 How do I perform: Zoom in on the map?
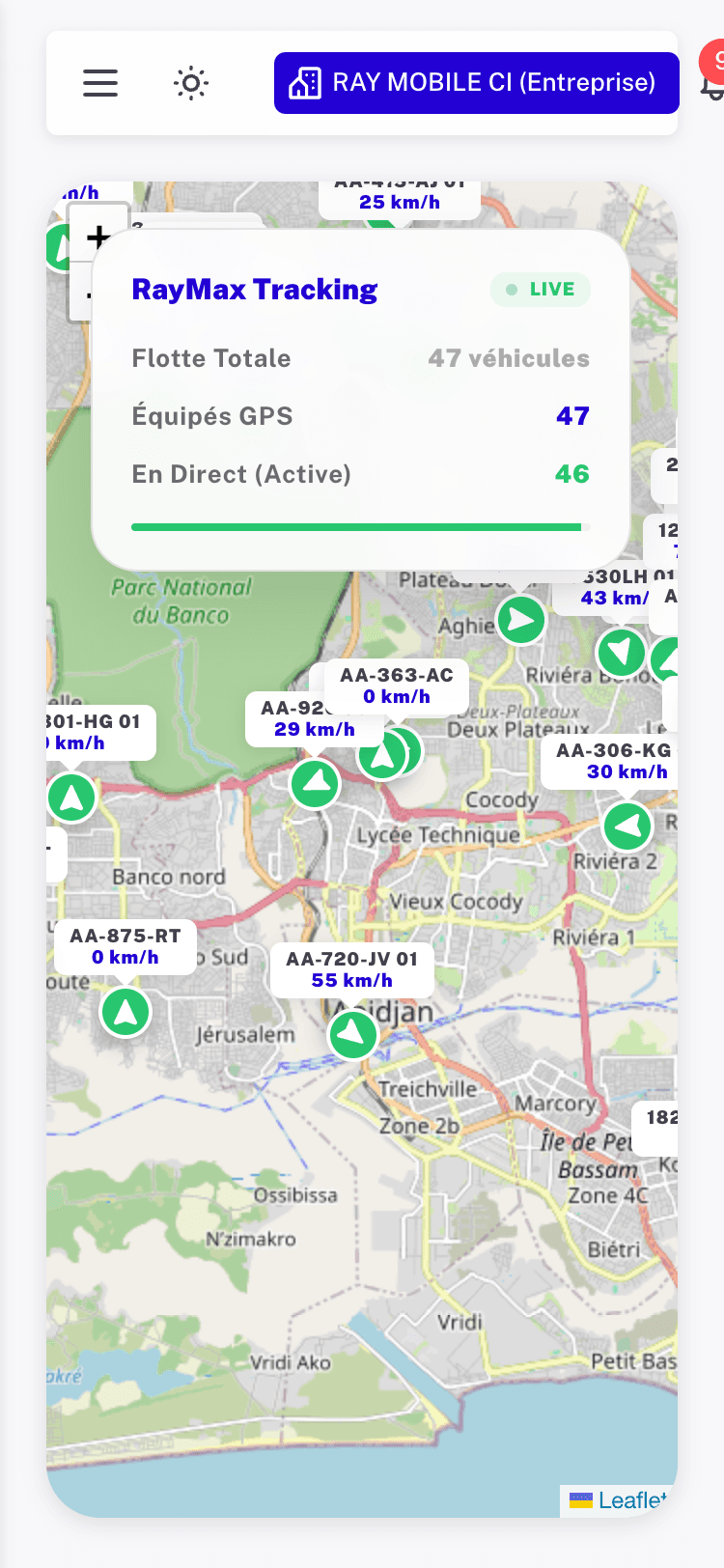point(98,236)
